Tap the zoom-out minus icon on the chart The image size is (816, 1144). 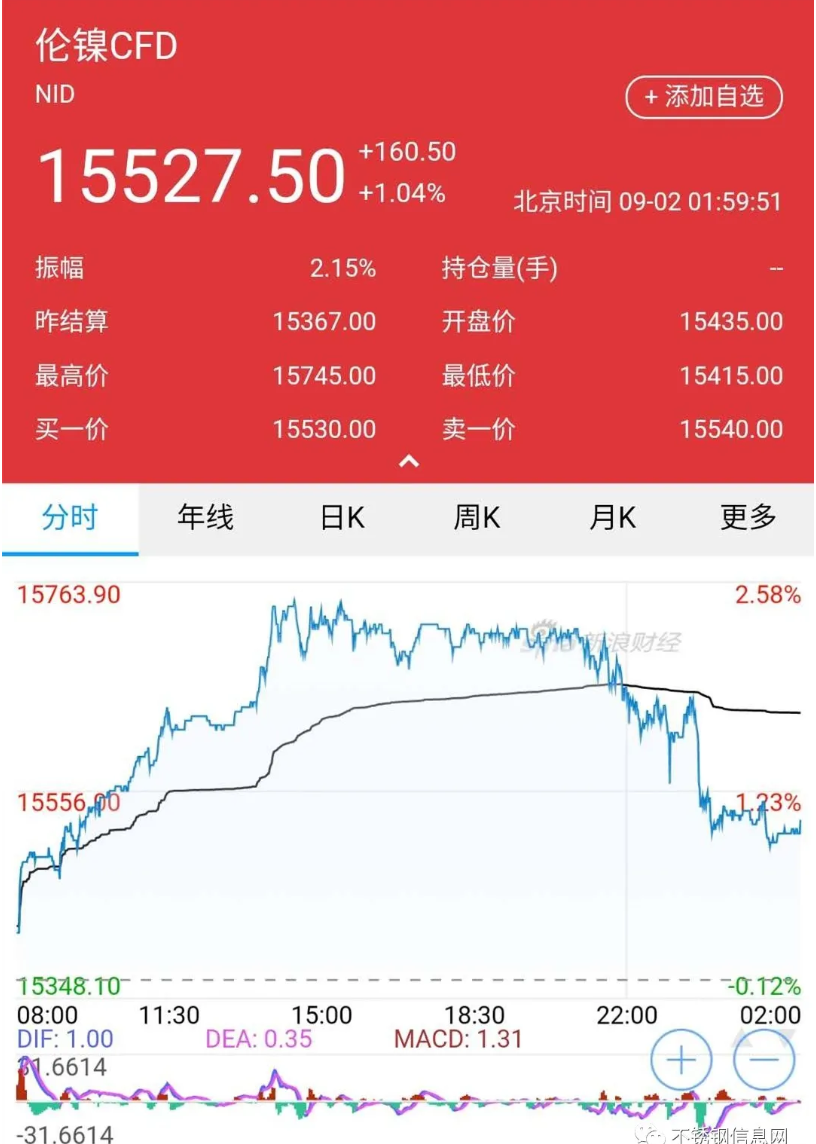(762, 1060)
